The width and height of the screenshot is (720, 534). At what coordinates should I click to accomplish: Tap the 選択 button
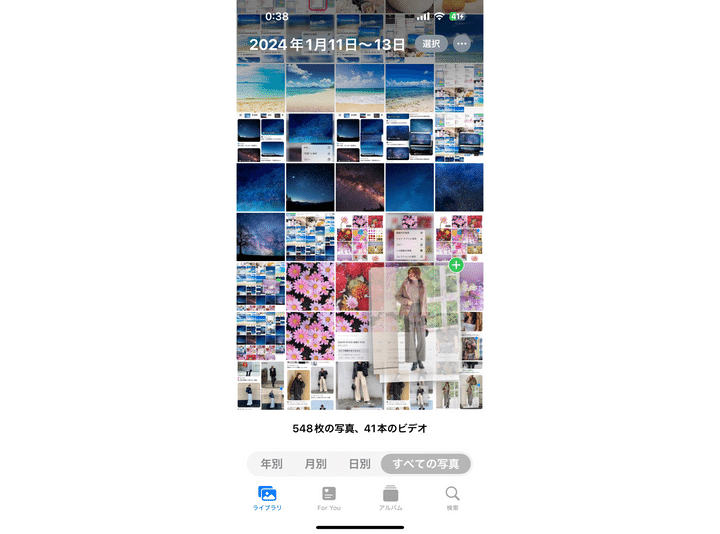(x=431, y=44)
